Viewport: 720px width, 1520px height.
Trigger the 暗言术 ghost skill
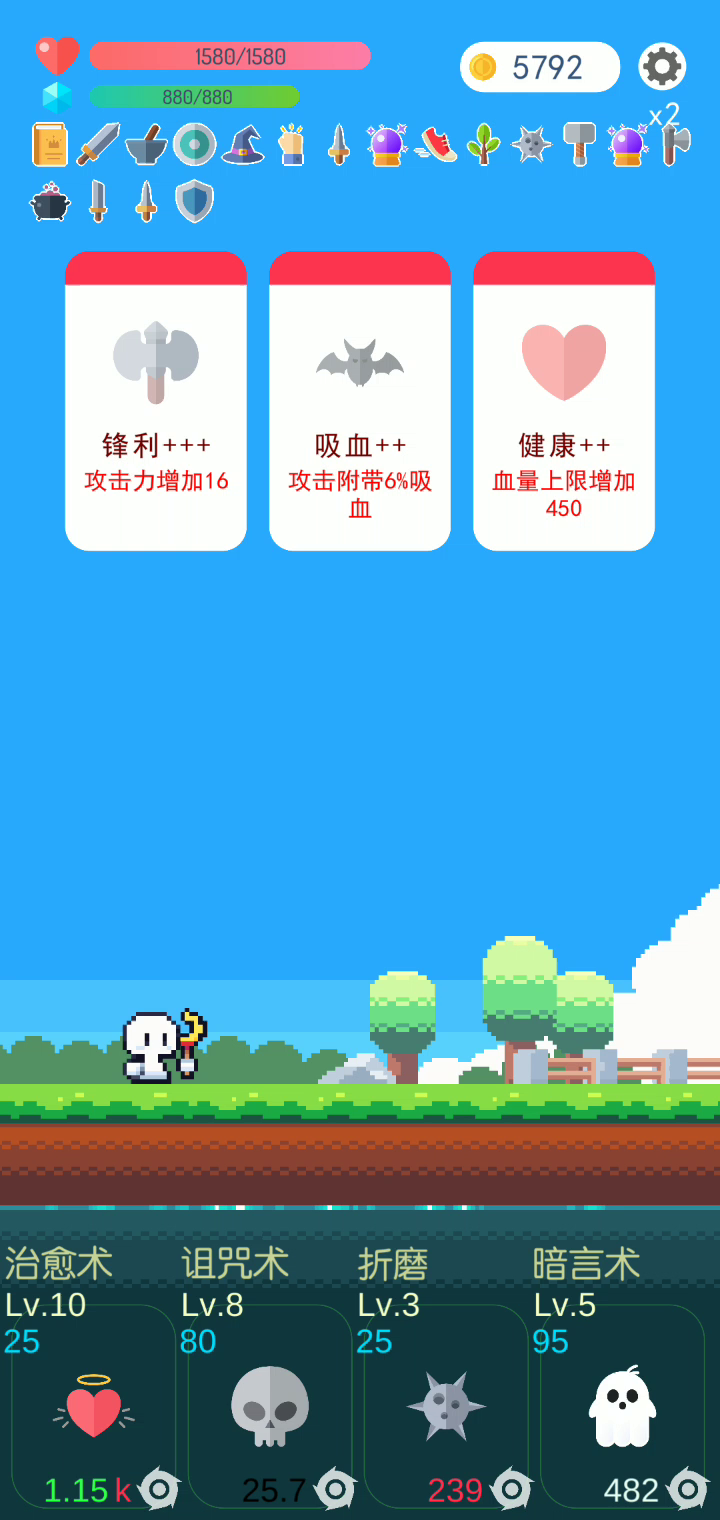pyautogui.click(x=622, y=1405)
